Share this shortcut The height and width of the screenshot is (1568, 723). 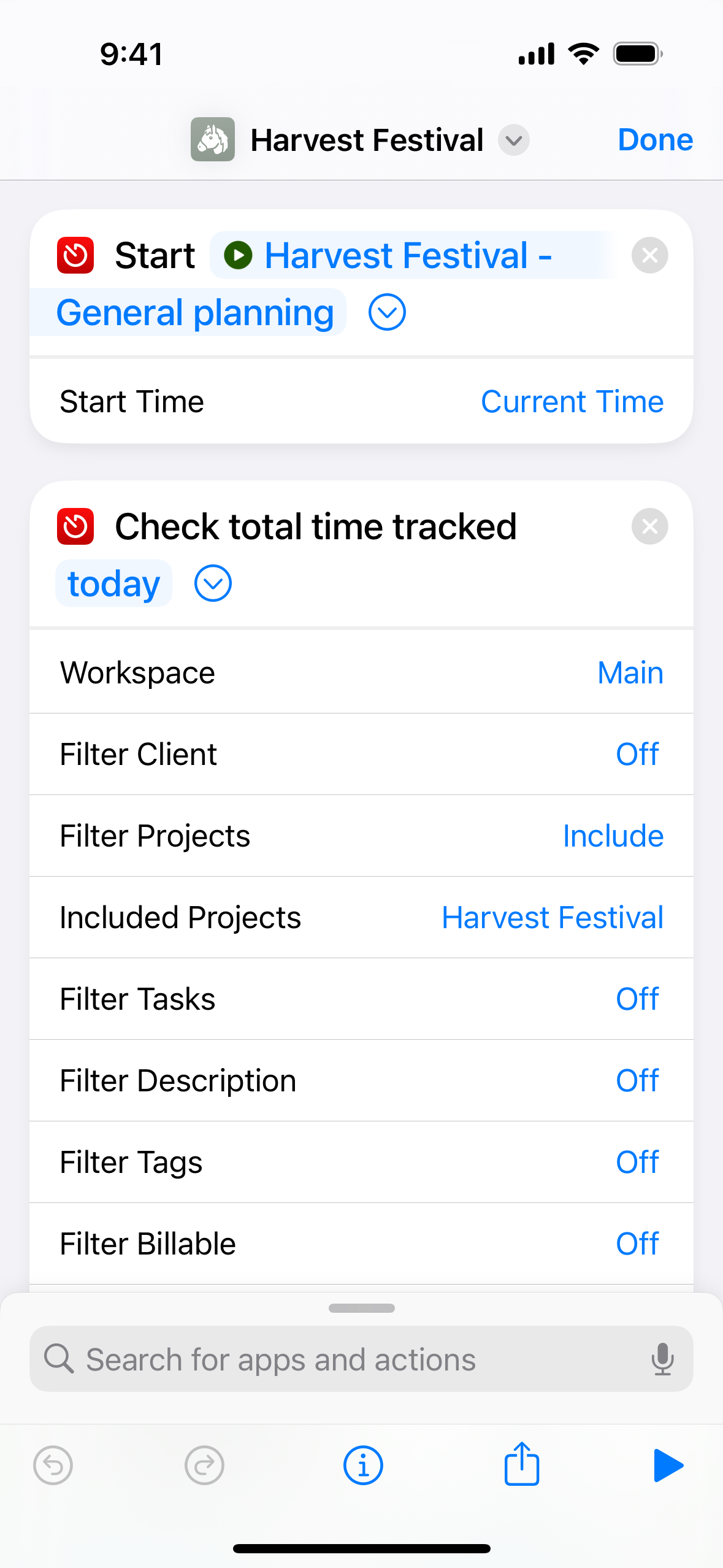(x=522, y=1464)
